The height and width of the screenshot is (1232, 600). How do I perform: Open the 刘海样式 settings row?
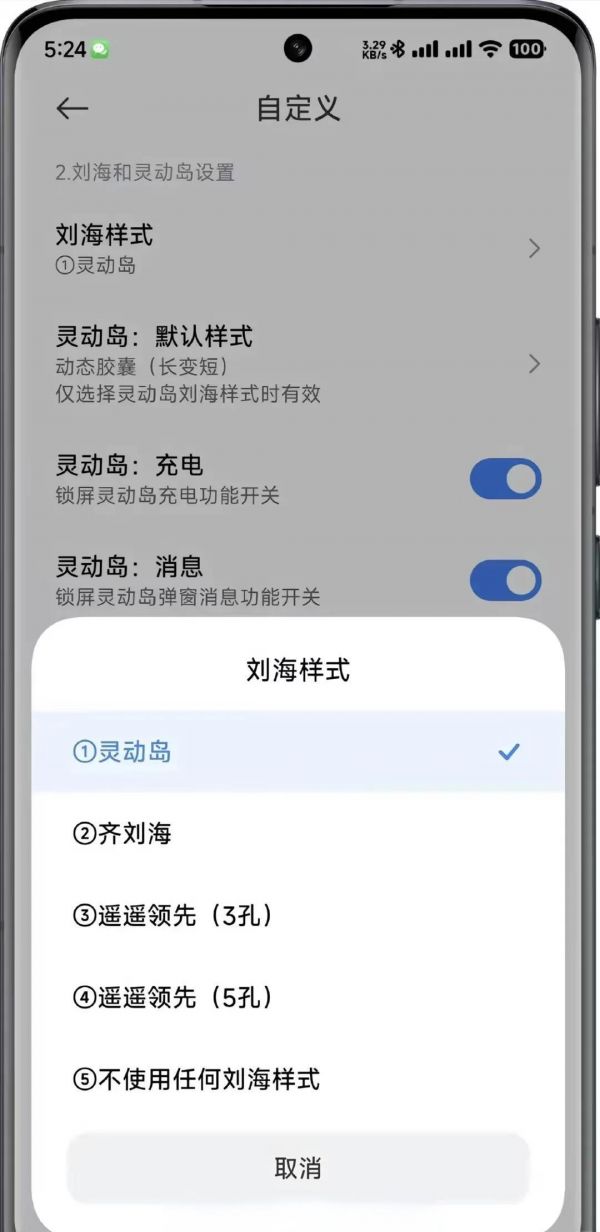(x=297, y=248)
